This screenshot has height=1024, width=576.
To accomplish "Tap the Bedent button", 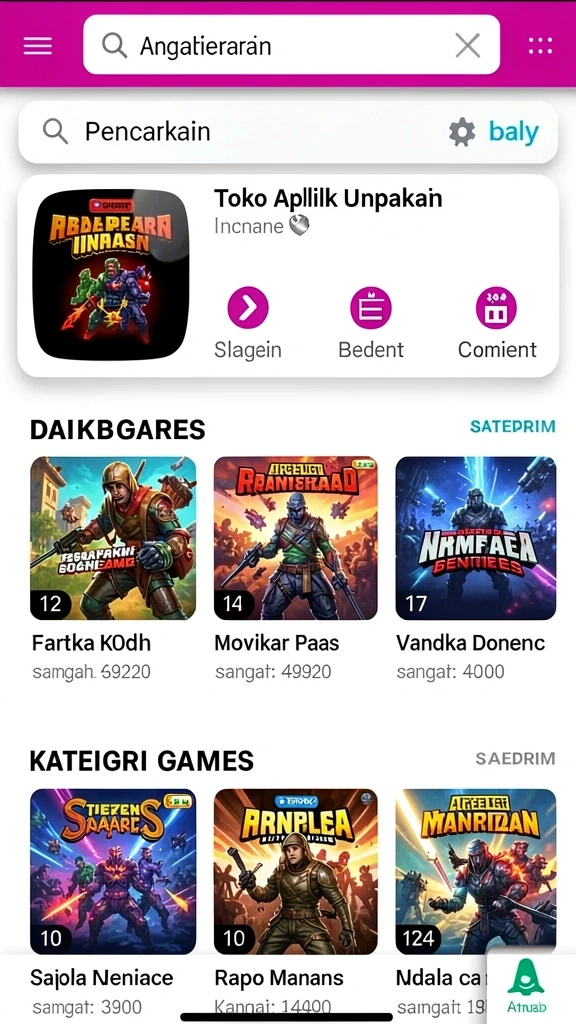I will tap(371, 308).
